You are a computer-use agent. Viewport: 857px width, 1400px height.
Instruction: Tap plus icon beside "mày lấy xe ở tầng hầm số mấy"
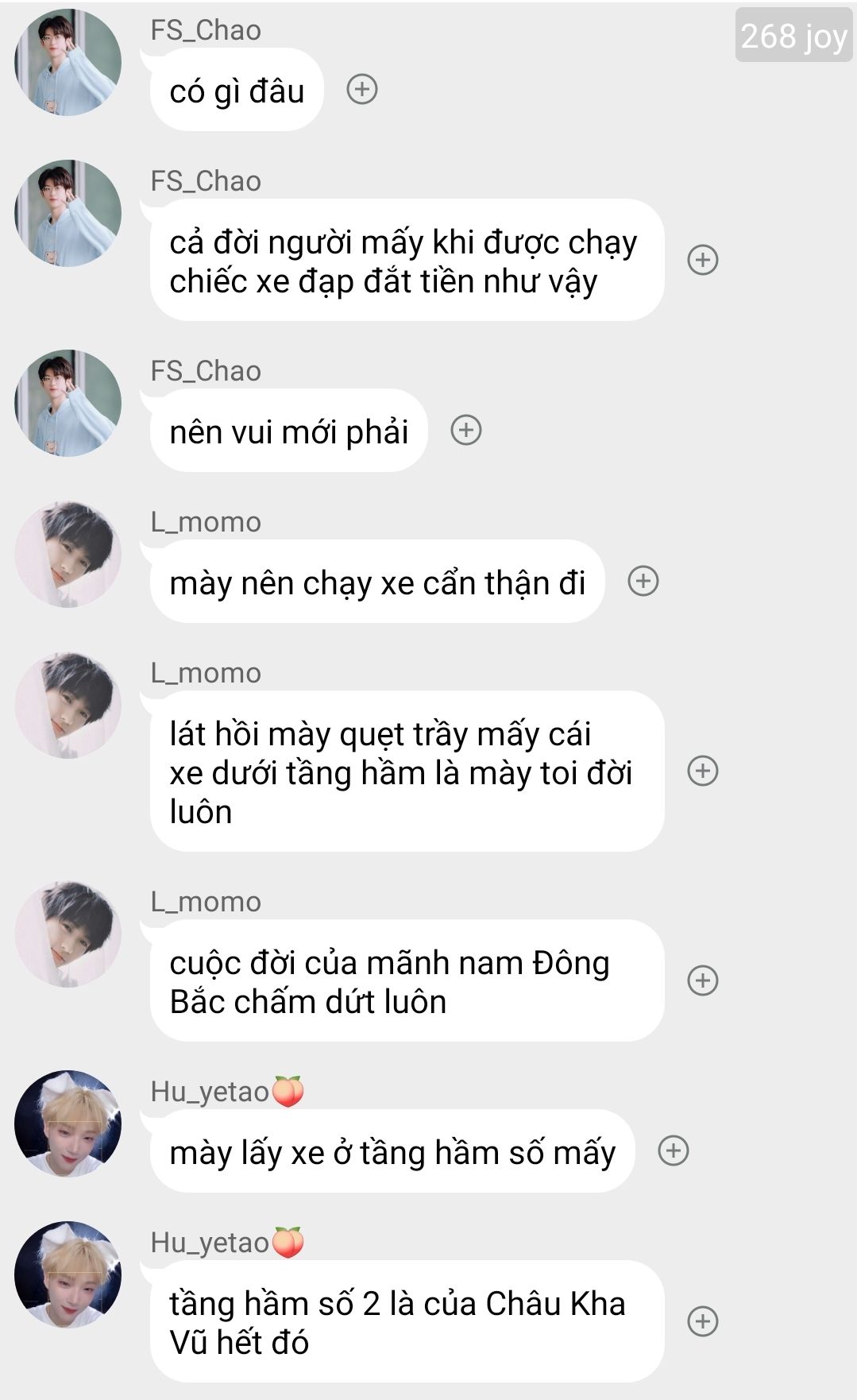click(674, 1151)
